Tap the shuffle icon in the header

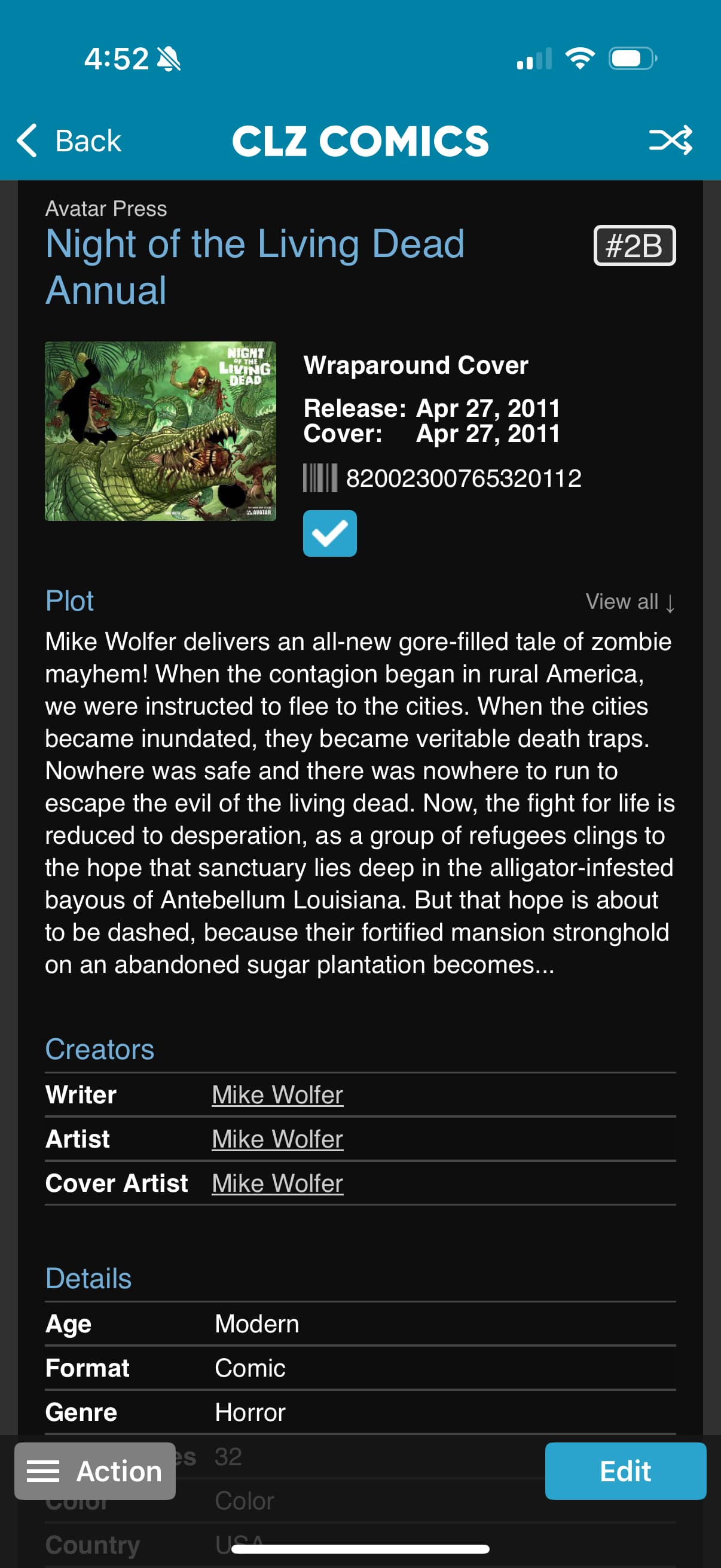[x=670, y=140]
